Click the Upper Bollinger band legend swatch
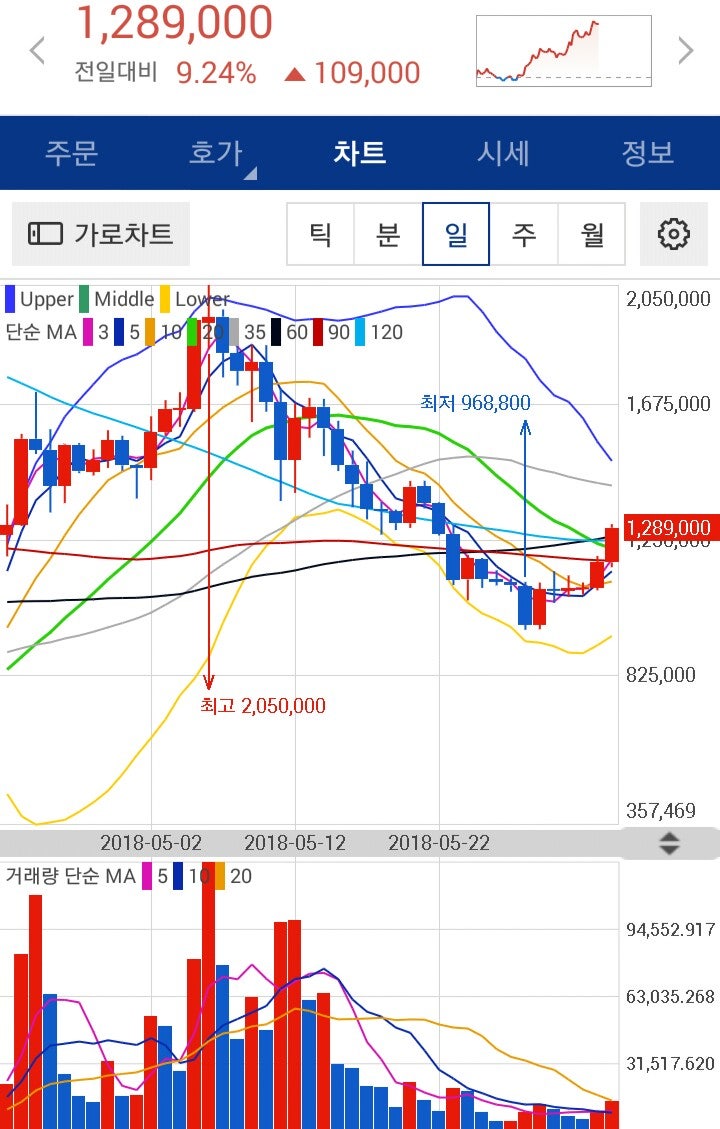 point(9,300)
